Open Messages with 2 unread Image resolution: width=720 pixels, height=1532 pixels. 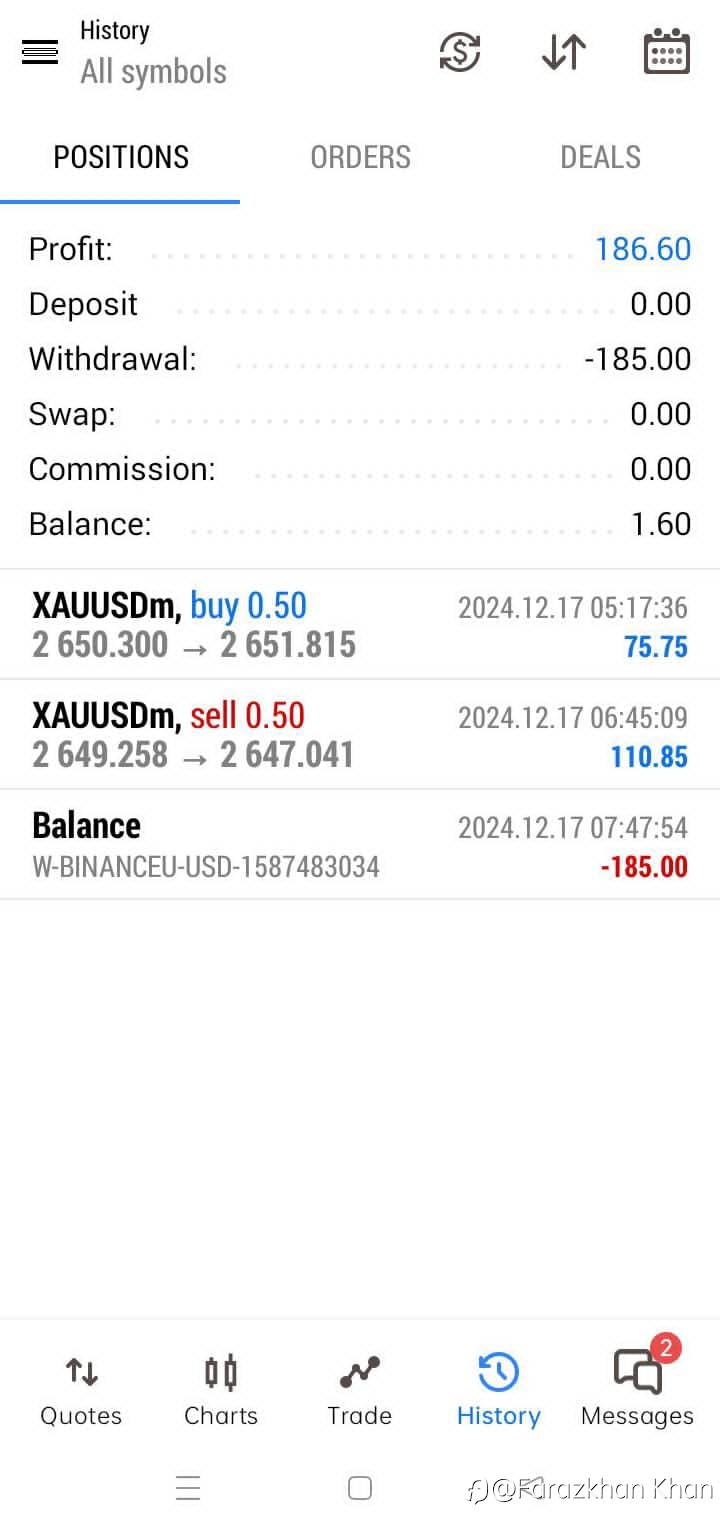point(637,1390)
